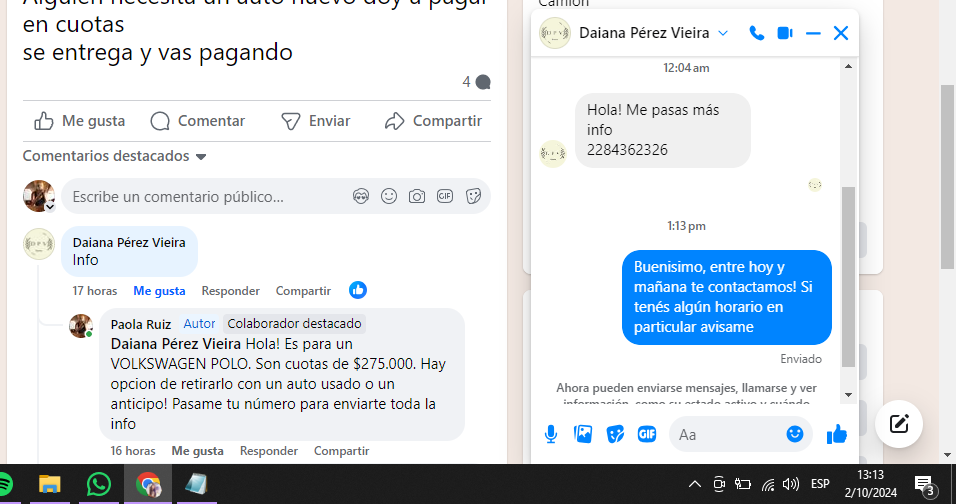The height and width of the screenshot is (504, 956).
Task: Close the Daiana Pérez Vieira chat
Action: (841, 34)
